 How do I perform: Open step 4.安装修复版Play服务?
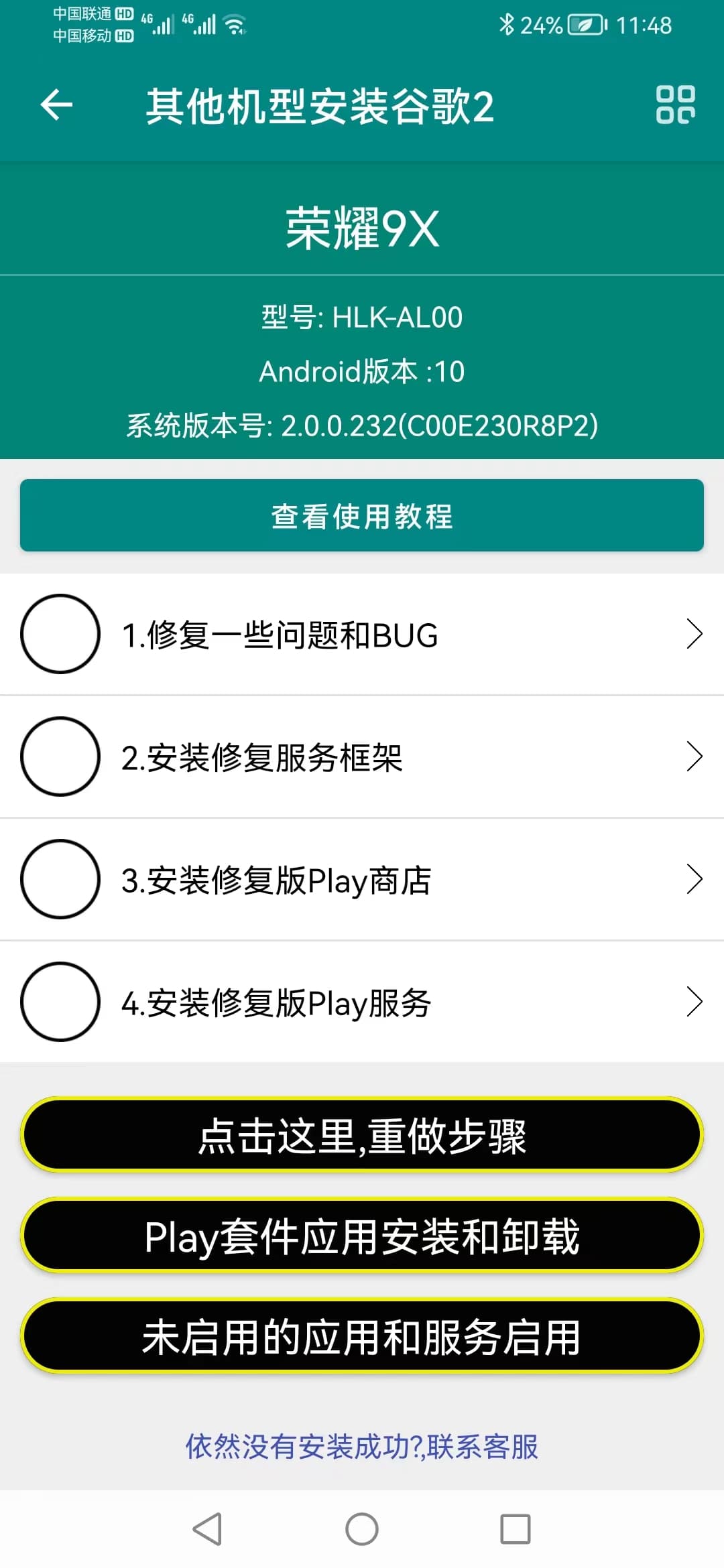[362, 1002]
